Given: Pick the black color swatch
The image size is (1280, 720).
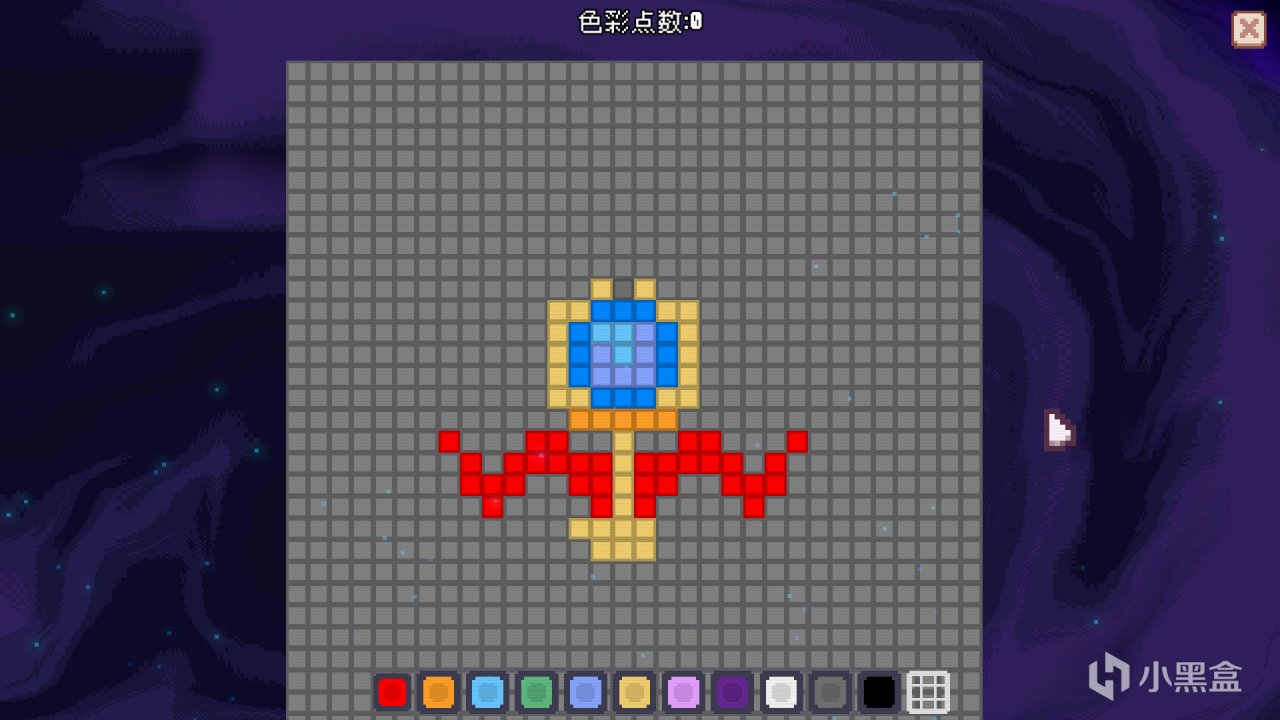Looking at the screenshot, I should point(879,692).
